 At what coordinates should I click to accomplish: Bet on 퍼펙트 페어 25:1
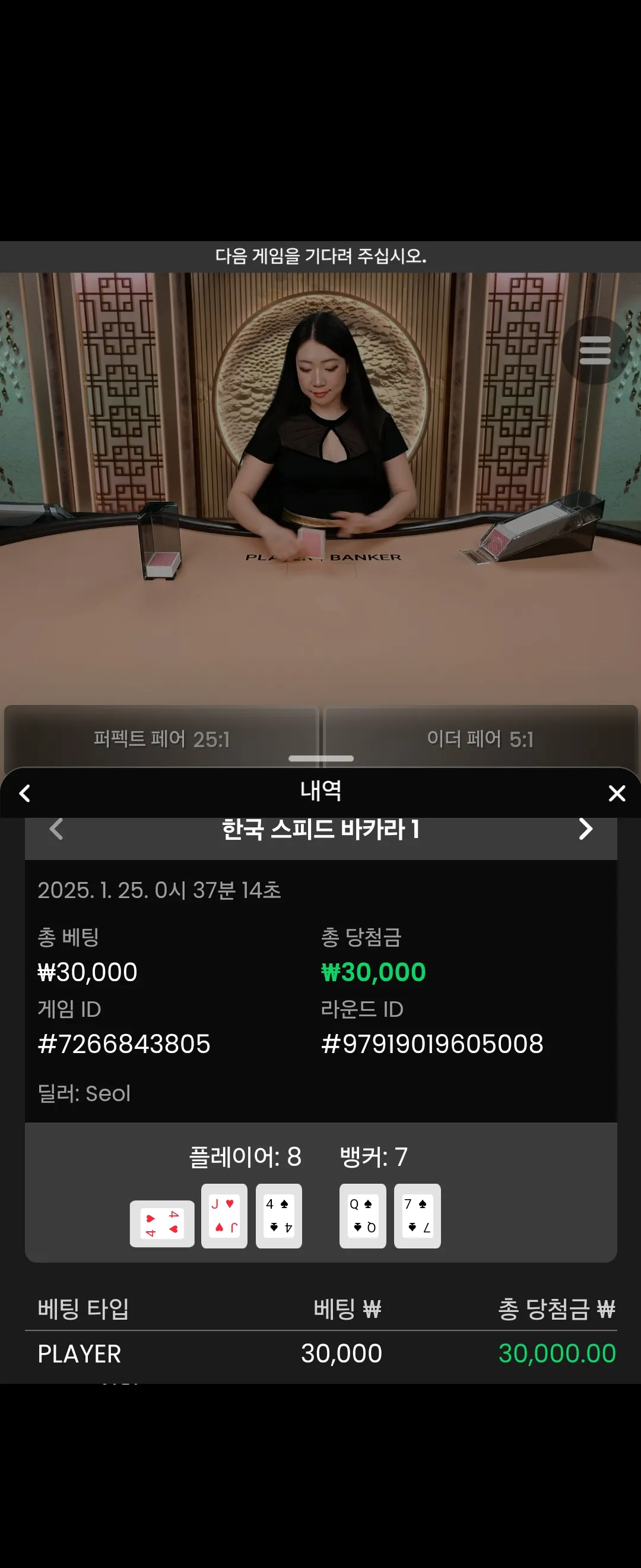pyautogui.click(x=161, y=738)
